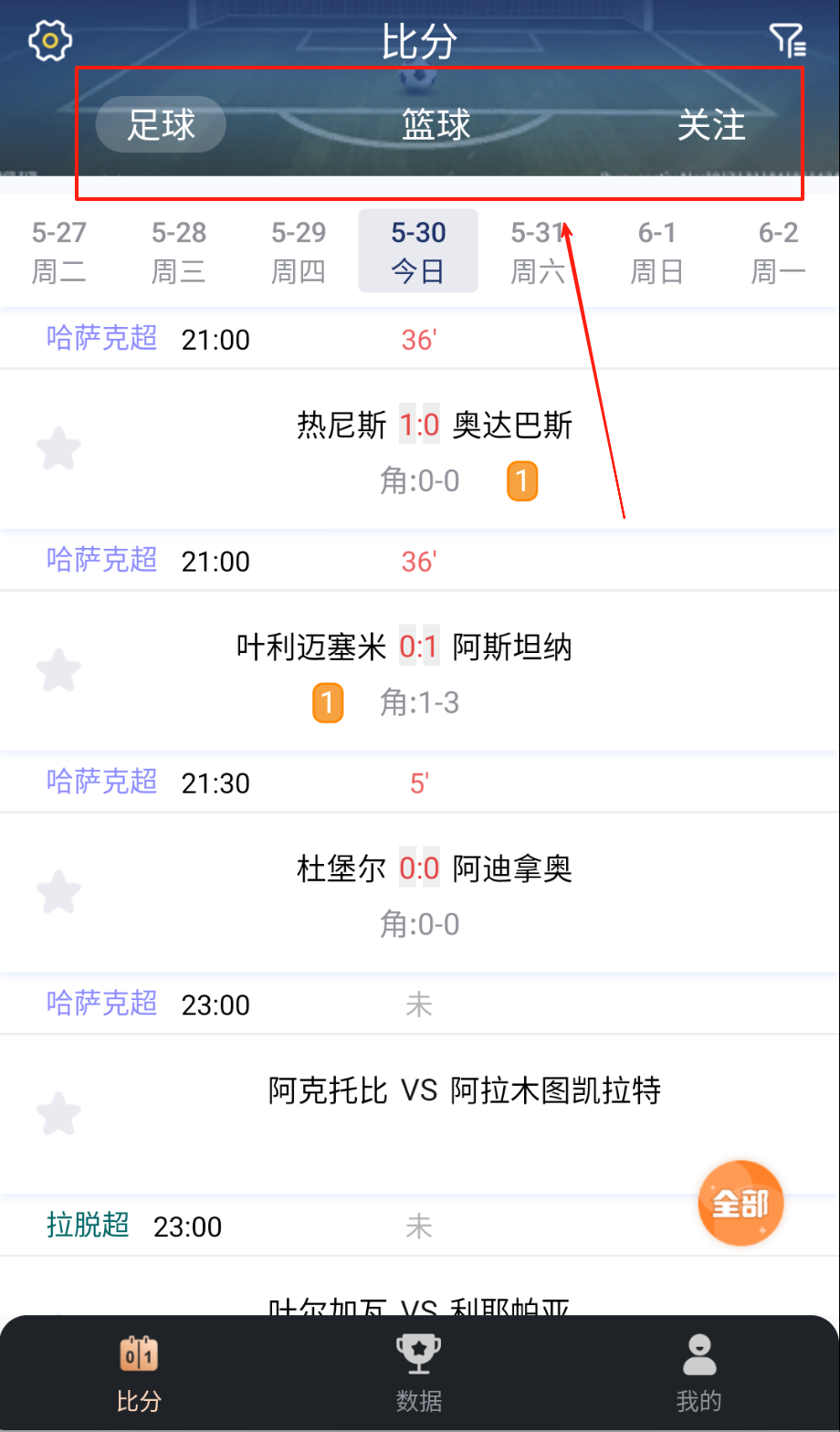Select the 足球 tab
This screenshot has width=840, height=1432.
161,124
